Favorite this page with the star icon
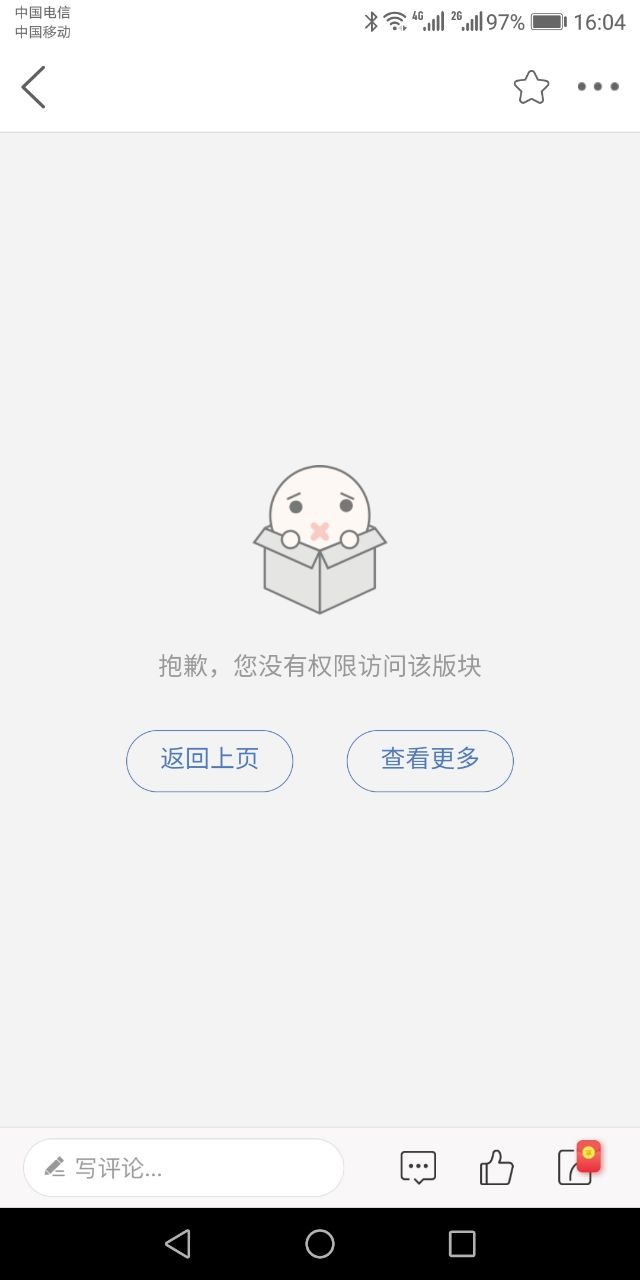The height and width of the screenshot is (1280, 640). pyautogui.click(x=531, y=87)
